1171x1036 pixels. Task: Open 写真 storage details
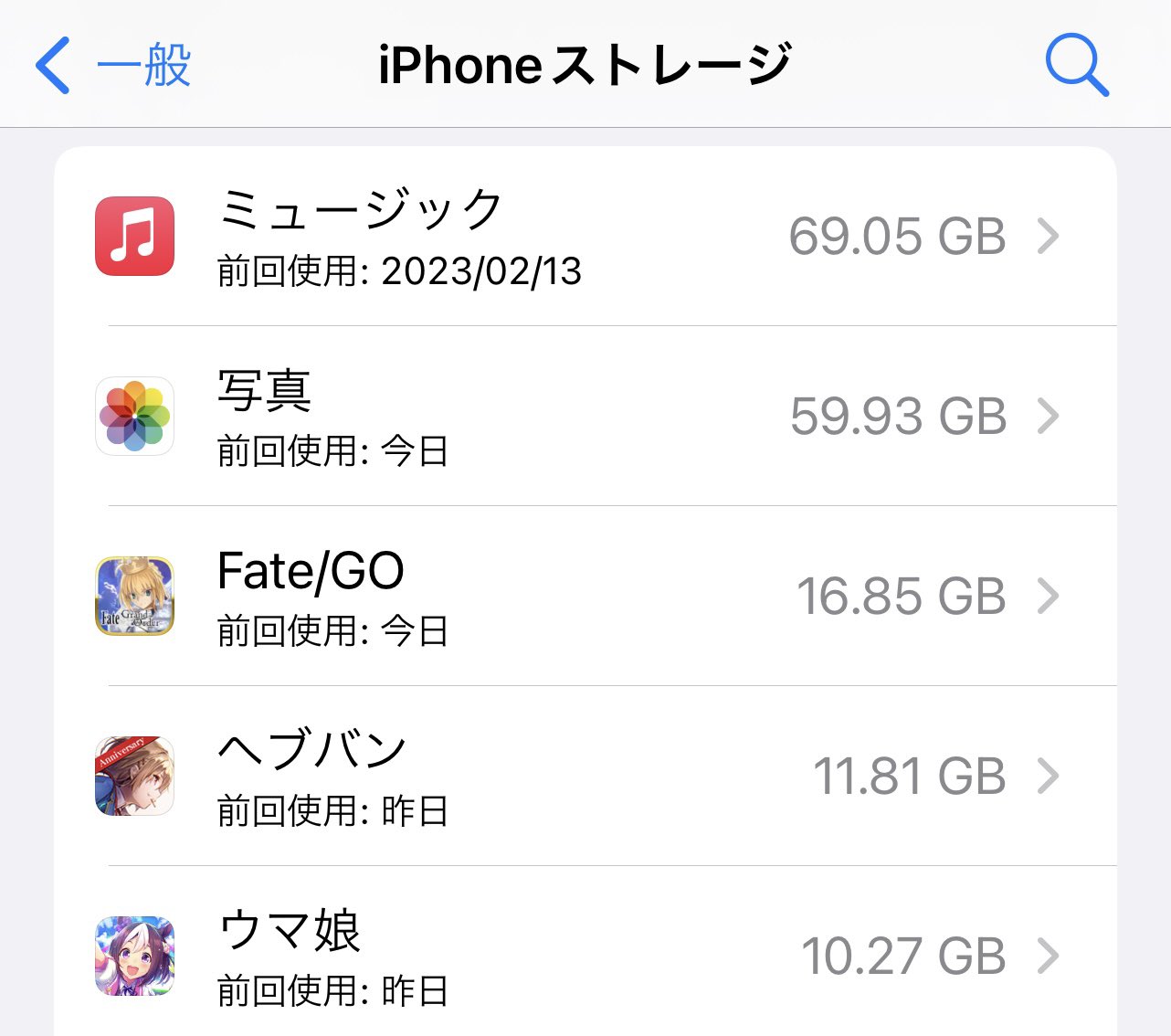point(585,417)
